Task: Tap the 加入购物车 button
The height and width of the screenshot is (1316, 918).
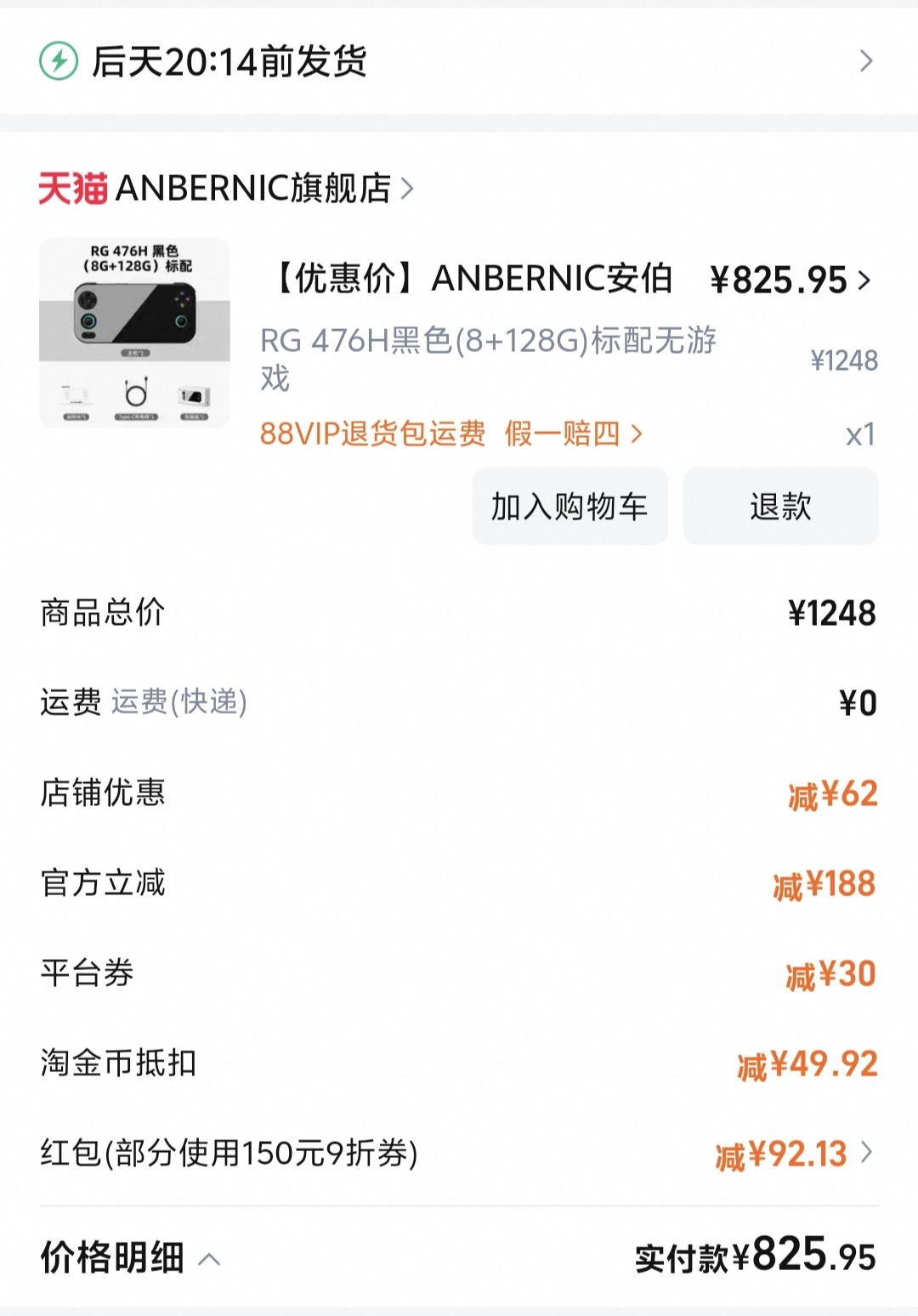Action: (569, 506)
